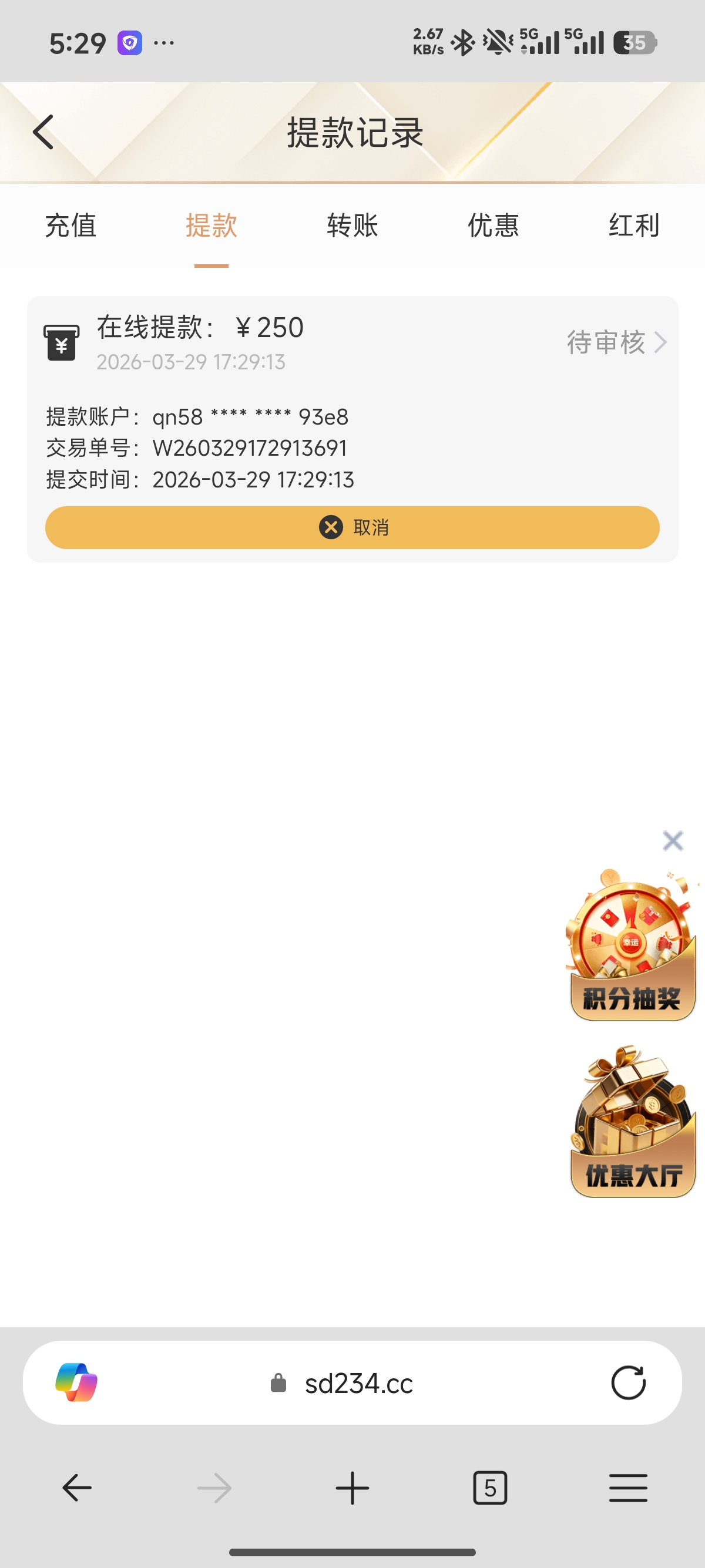Dismiss the floating promo widgets

pyautogui.click(x=673, y=840)
